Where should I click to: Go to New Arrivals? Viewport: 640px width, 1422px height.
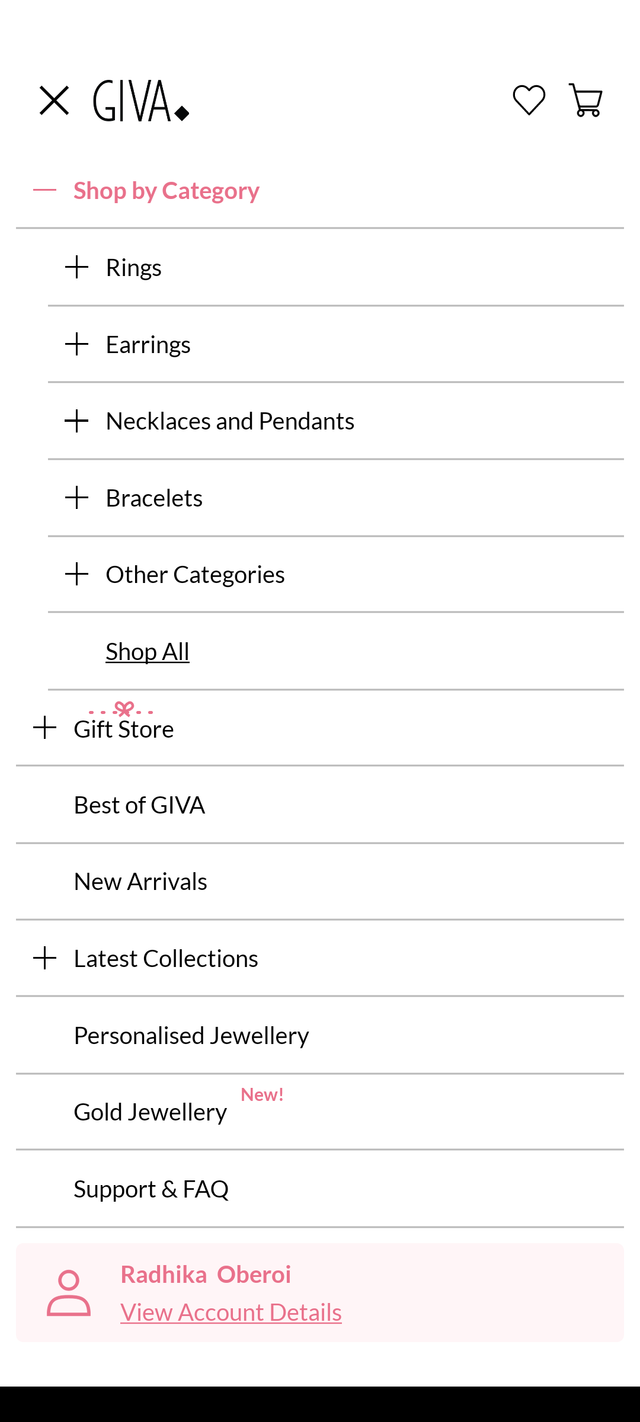pos(140,881)
